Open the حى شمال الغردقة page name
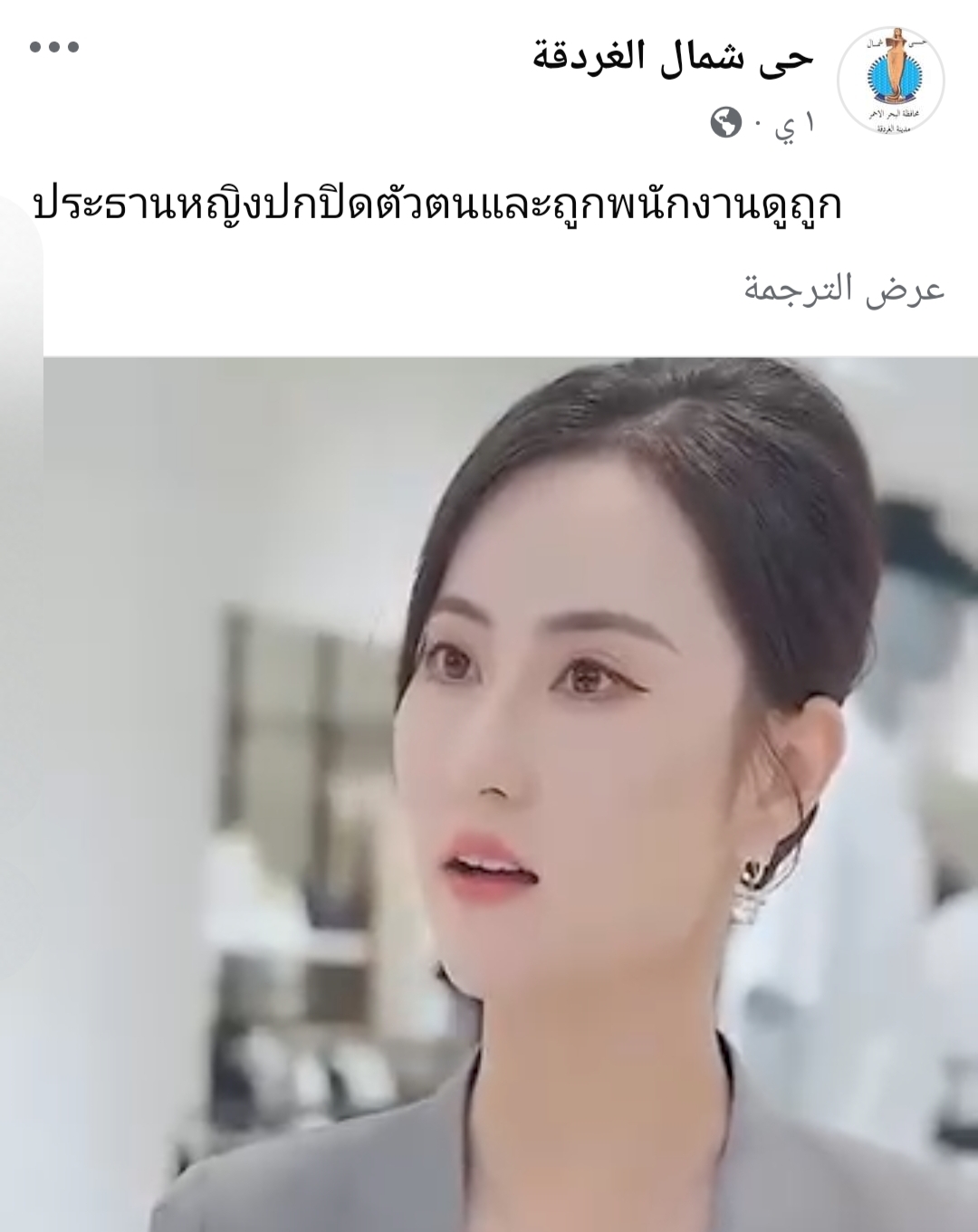The width and height of the screenshot is (978, 1232). [672, 58]
